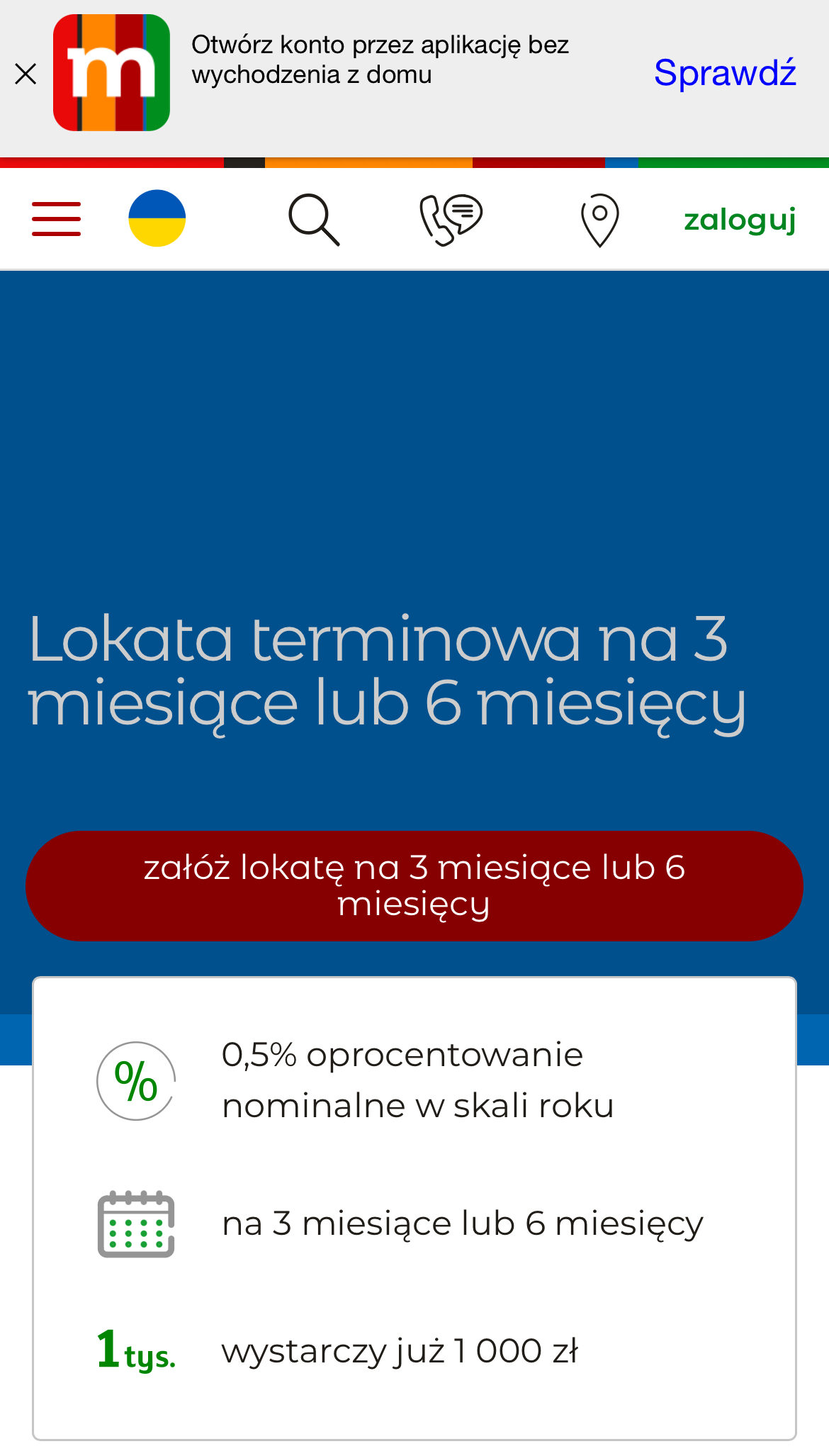829x1456 pixels.
Task: Open the hamburger menu
Action: point(57,219)
